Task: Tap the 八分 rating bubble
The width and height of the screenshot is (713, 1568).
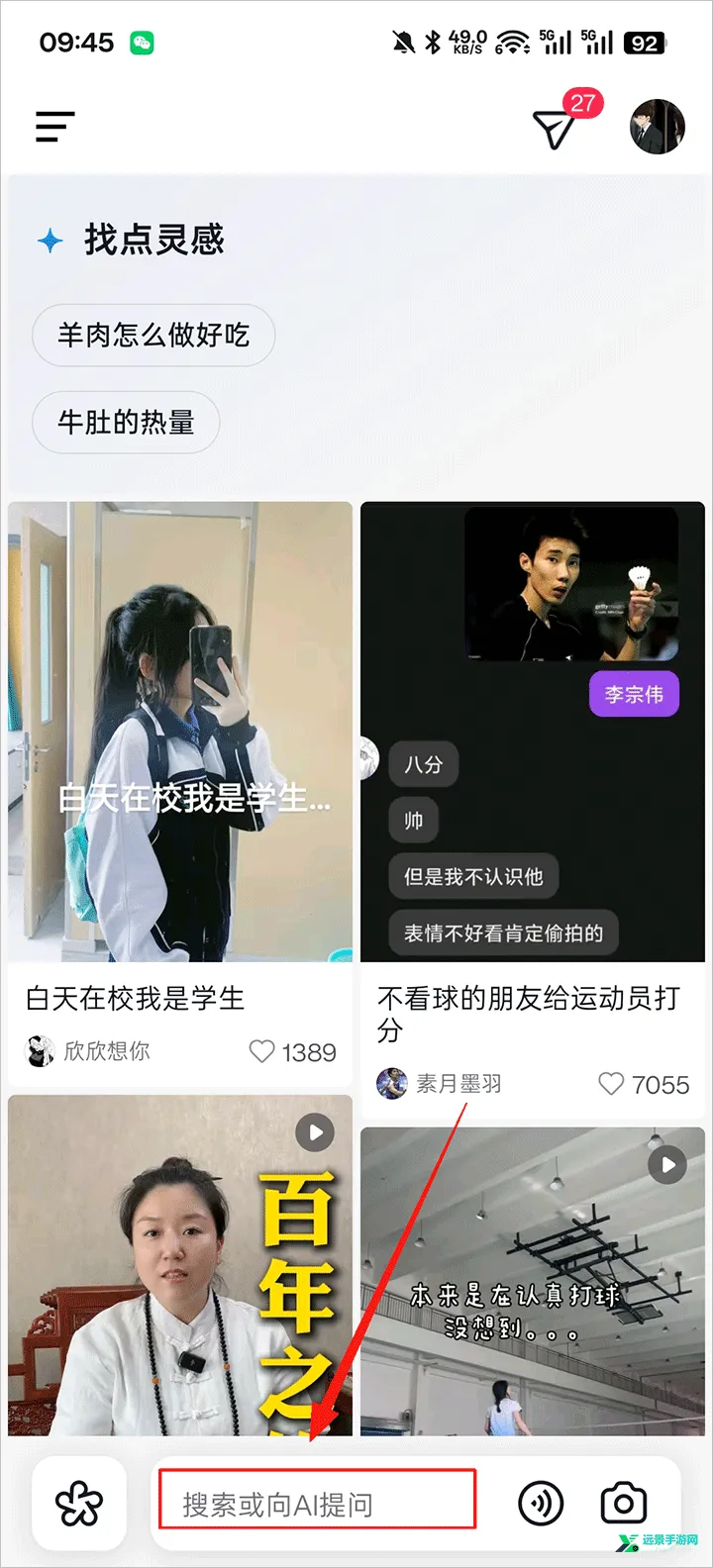Action: (424, 763)
